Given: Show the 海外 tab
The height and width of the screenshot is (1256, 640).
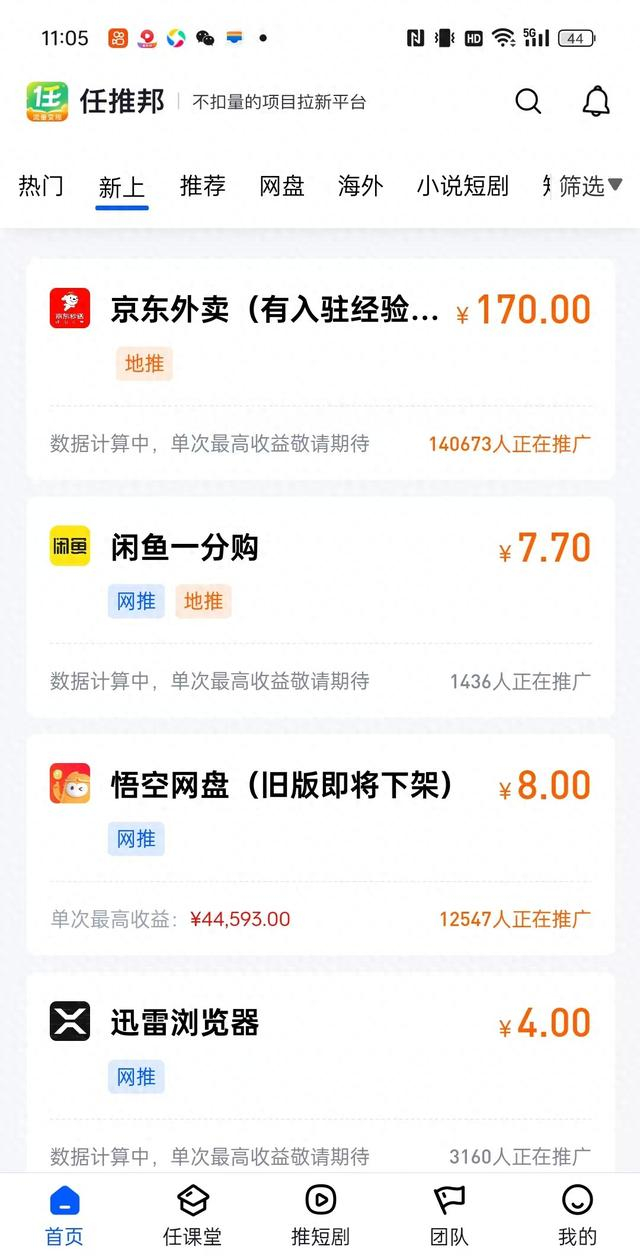Looking at the screenshot, I should click(x=360, y=186).
